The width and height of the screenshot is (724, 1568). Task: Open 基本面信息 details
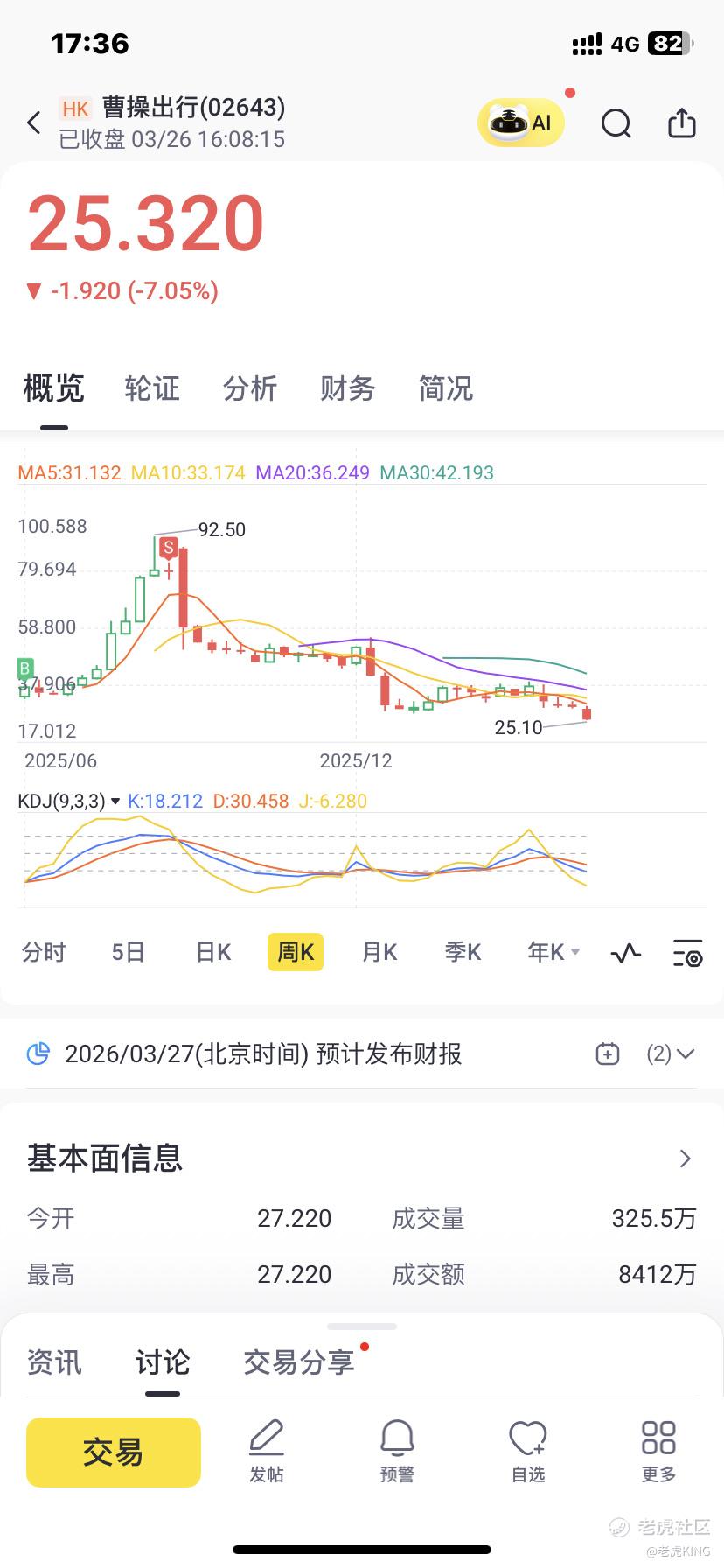[x=685, y=1158]
